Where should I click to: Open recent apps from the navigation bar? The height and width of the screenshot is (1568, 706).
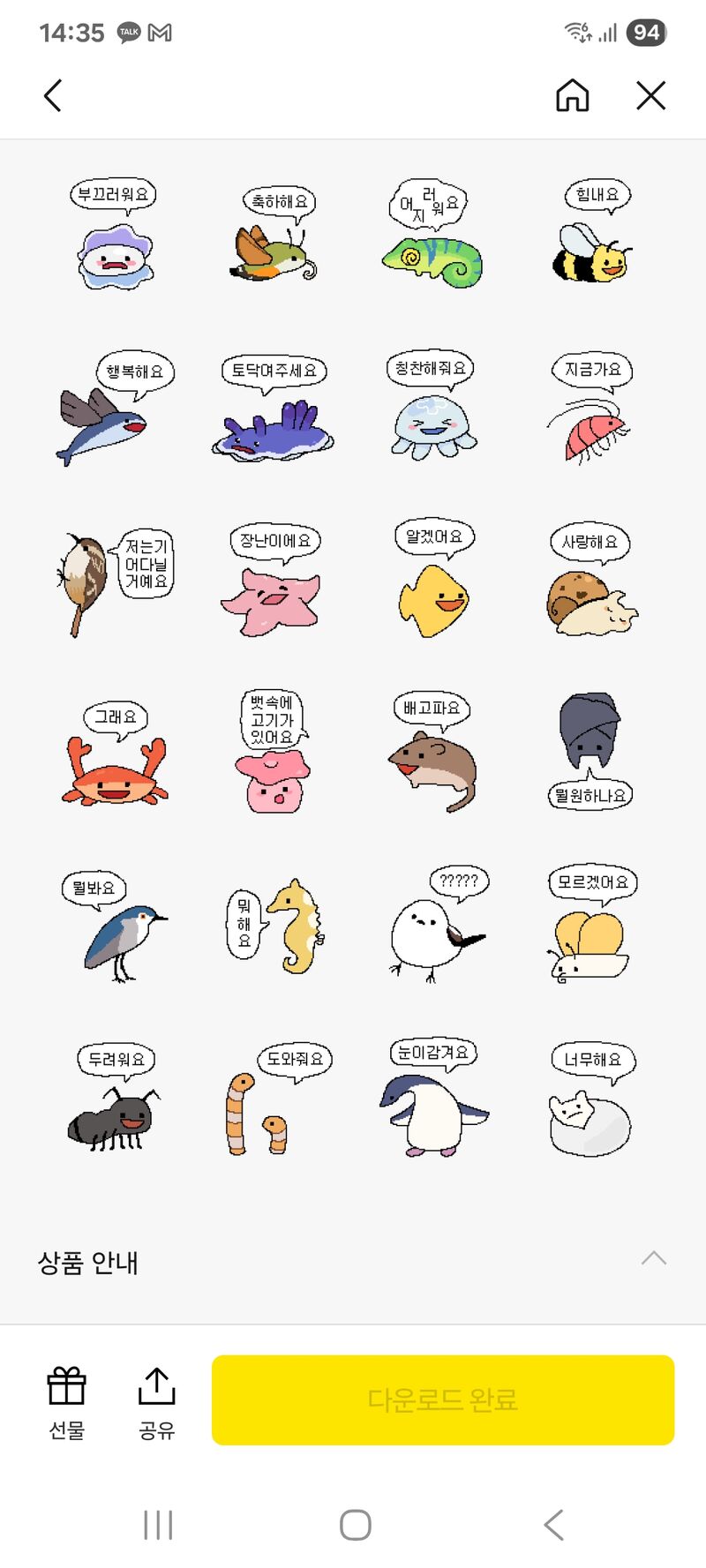158,1524
